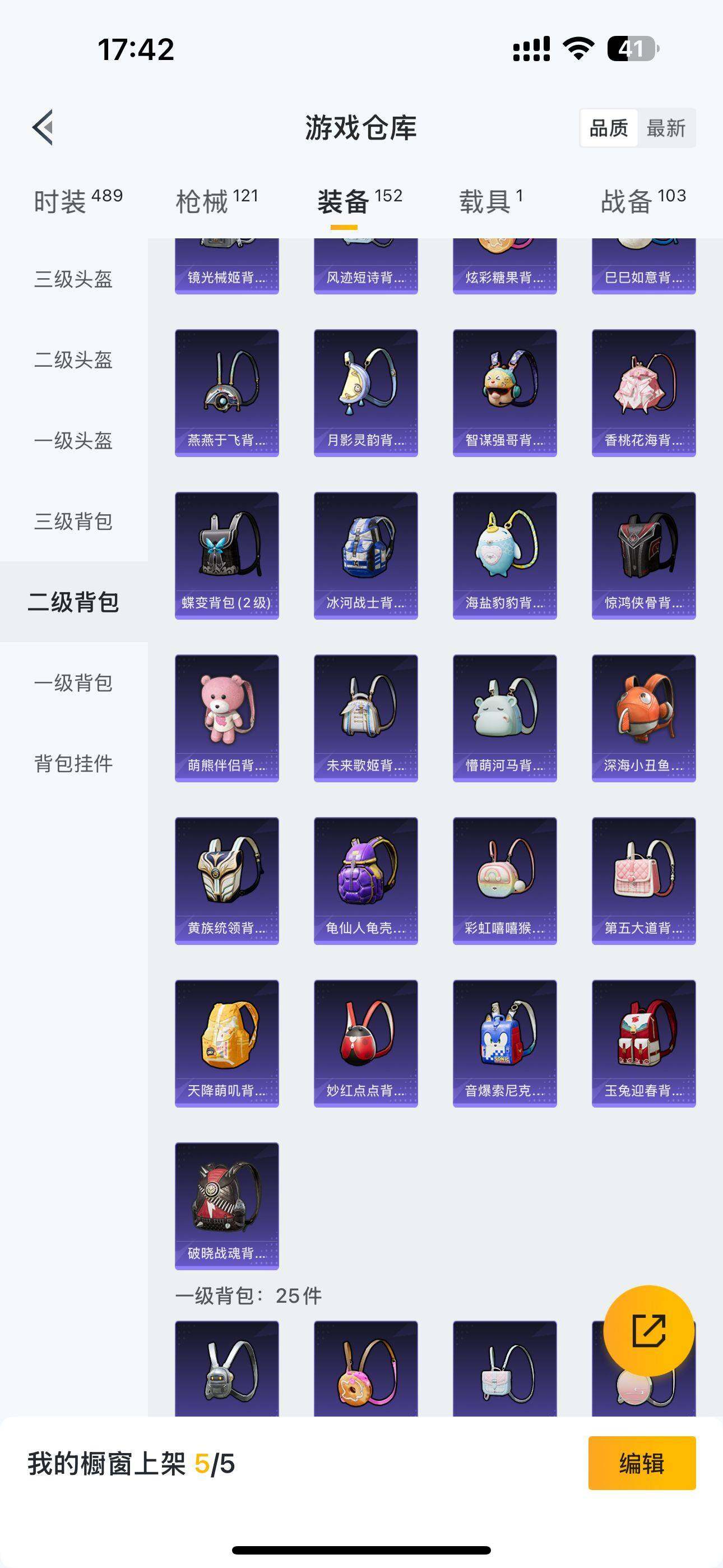Expand the 三级背包 category
This screenshot has height=1568, width=723.
pos(74,520)
